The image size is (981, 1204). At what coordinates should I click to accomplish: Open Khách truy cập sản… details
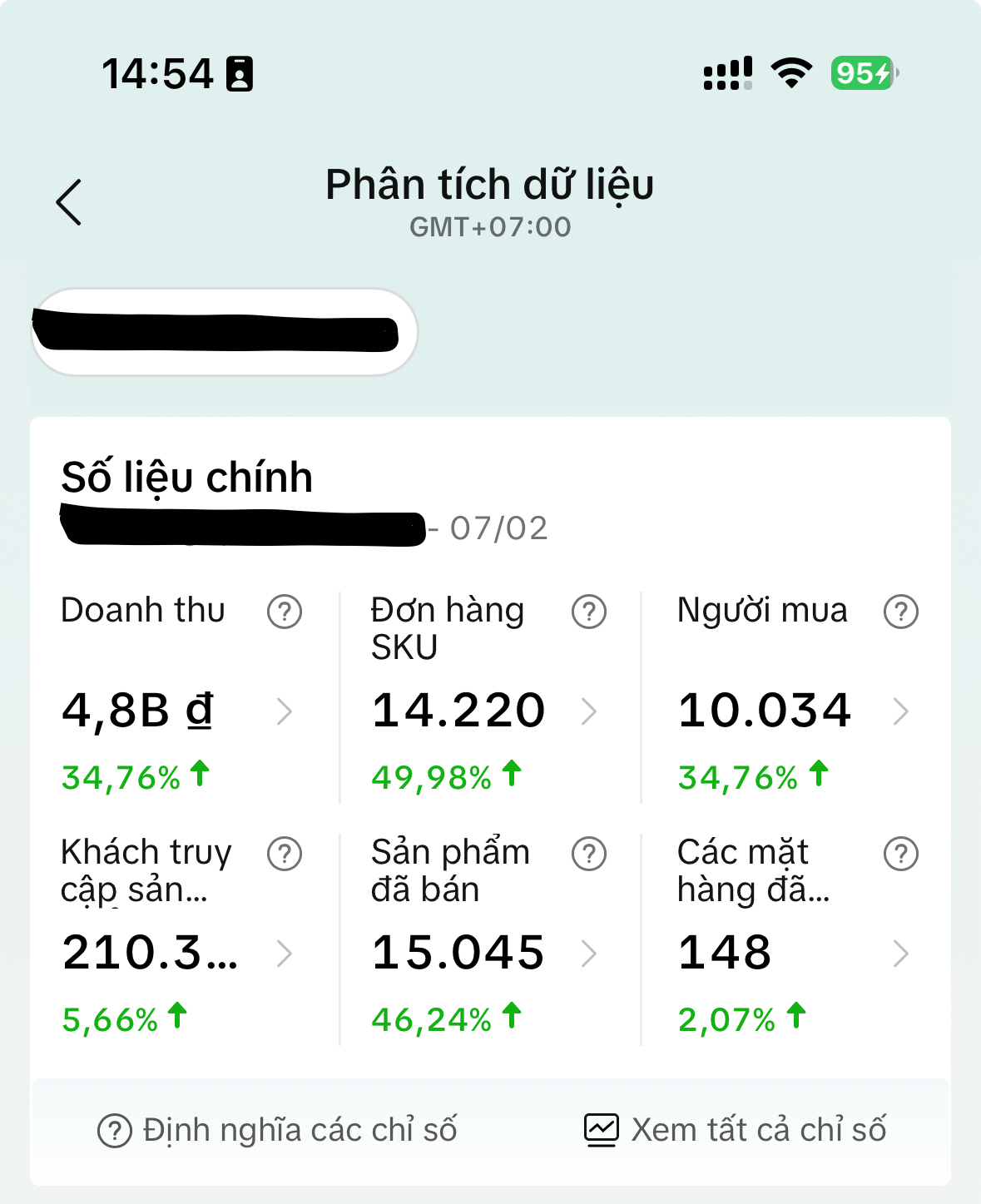pos(285,954)
